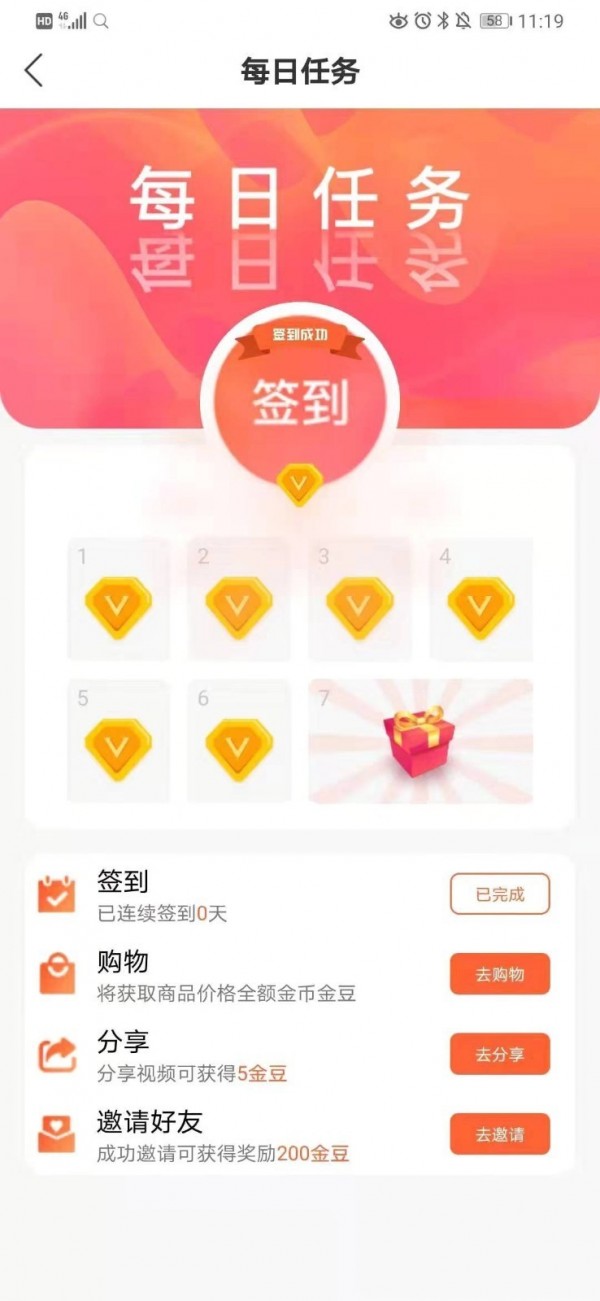
Task: Tap the 已完成 button for 签到
Action: click(499, 894)
